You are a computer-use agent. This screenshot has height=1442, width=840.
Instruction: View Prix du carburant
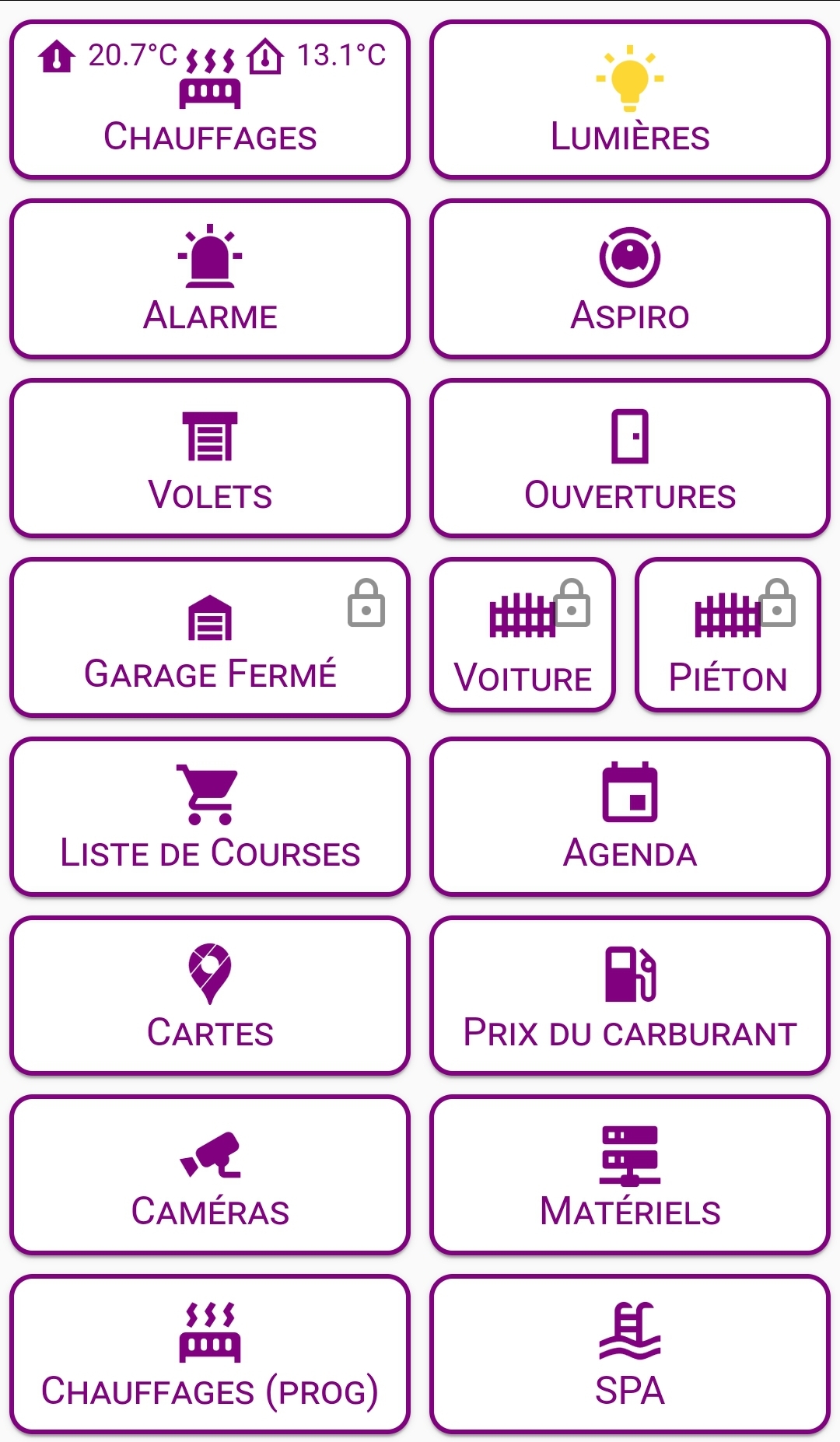tap(630, 996)
